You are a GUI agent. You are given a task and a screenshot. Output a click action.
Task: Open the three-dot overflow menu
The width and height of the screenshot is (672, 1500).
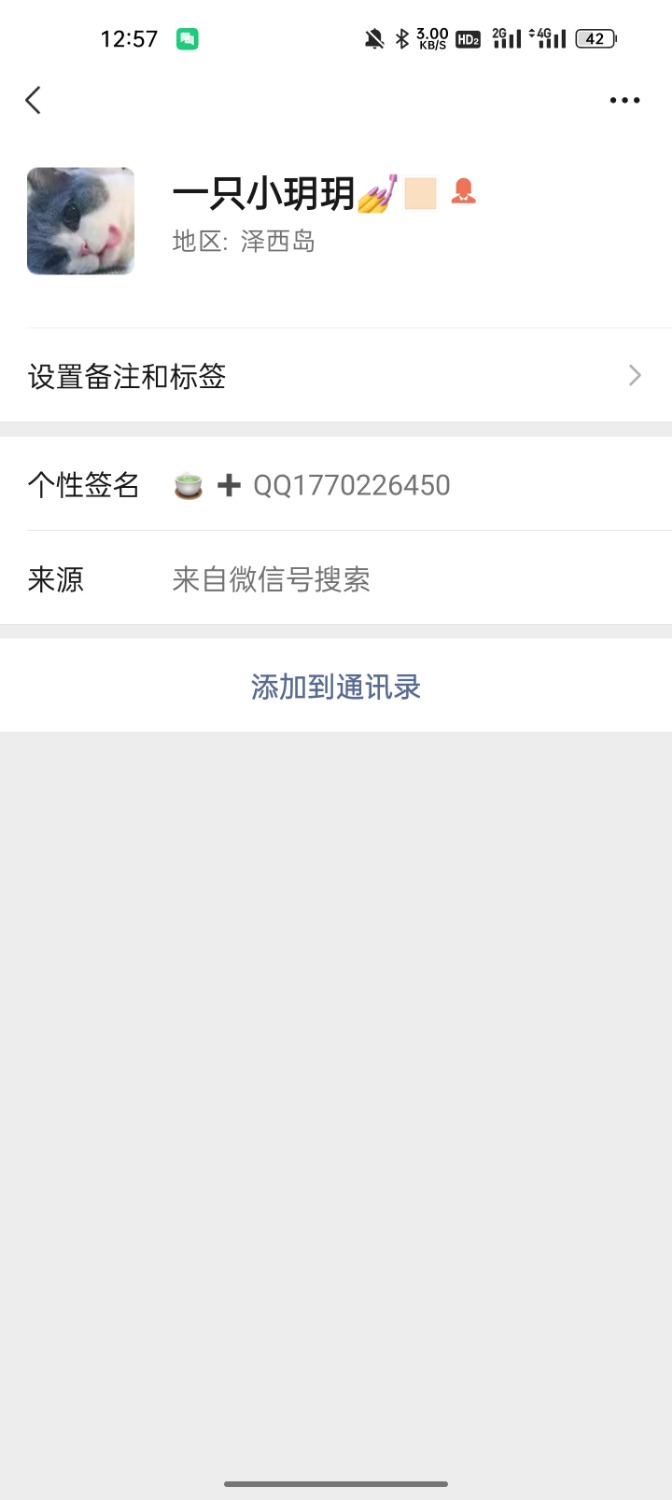pos(624,100)
